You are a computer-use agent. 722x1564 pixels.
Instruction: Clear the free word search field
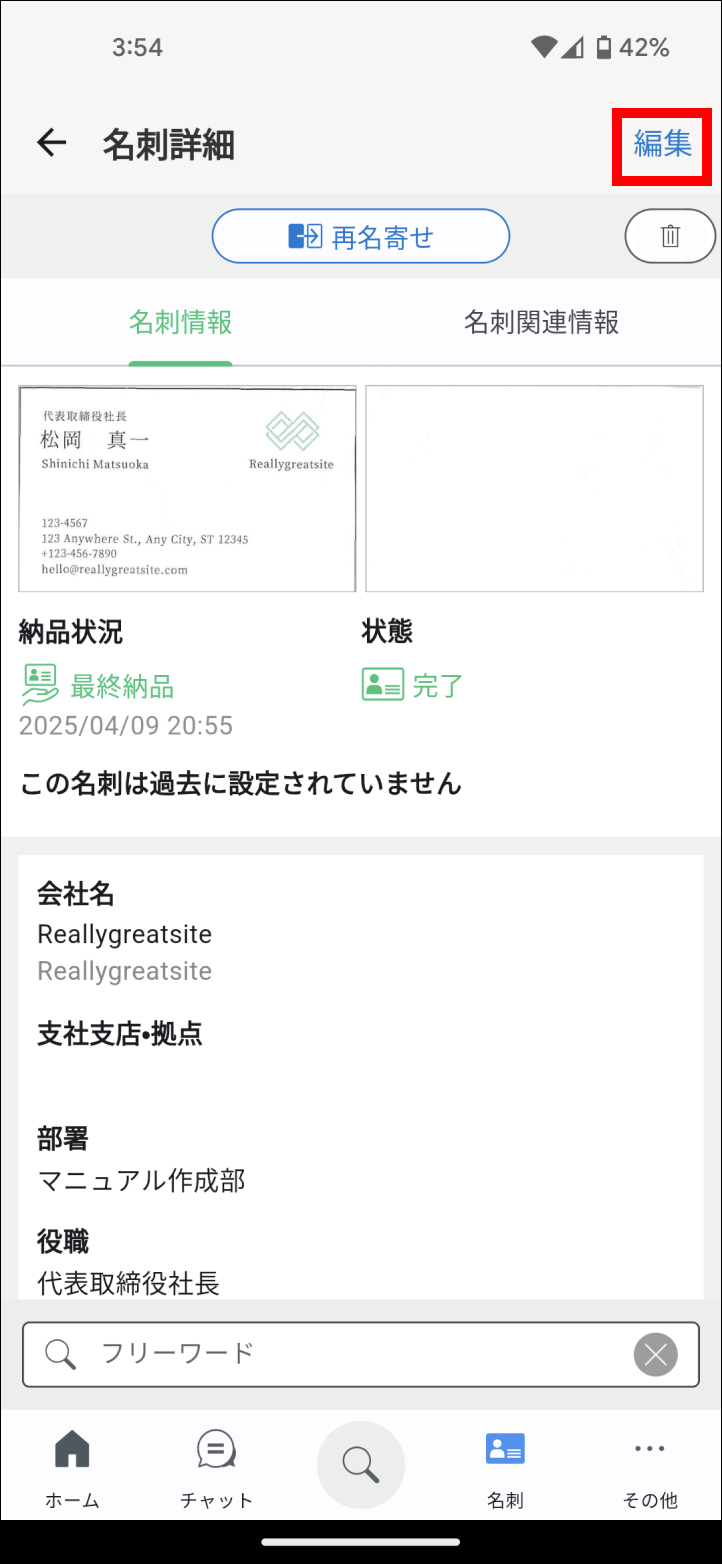click(x=655, y=1355)
